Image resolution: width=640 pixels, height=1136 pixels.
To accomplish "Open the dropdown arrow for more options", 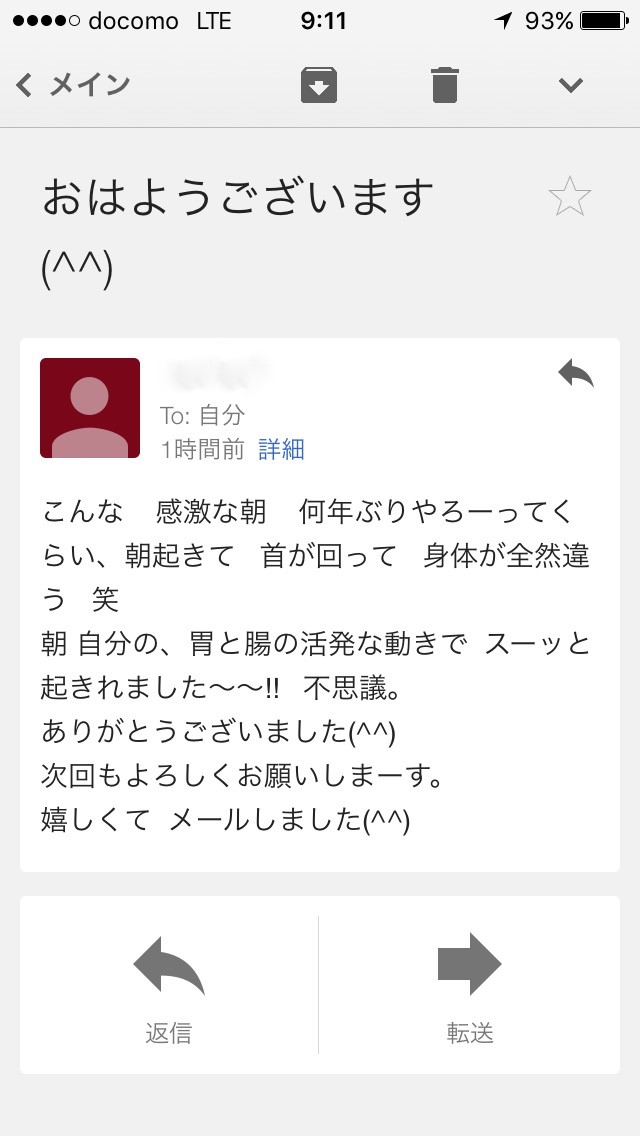I will (570, 85).
